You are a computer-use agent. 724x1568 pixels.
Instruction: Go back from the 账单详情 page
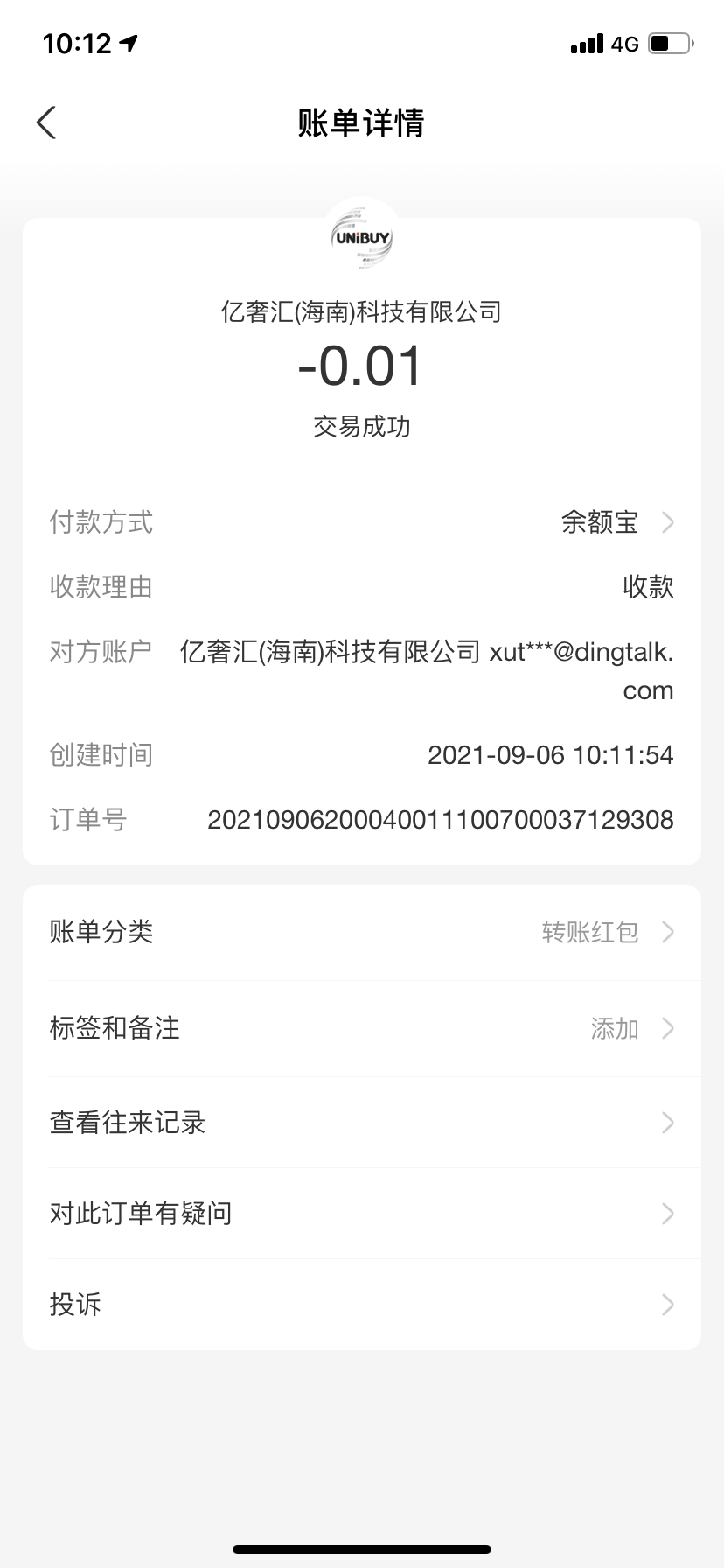(x=47, y=122)
